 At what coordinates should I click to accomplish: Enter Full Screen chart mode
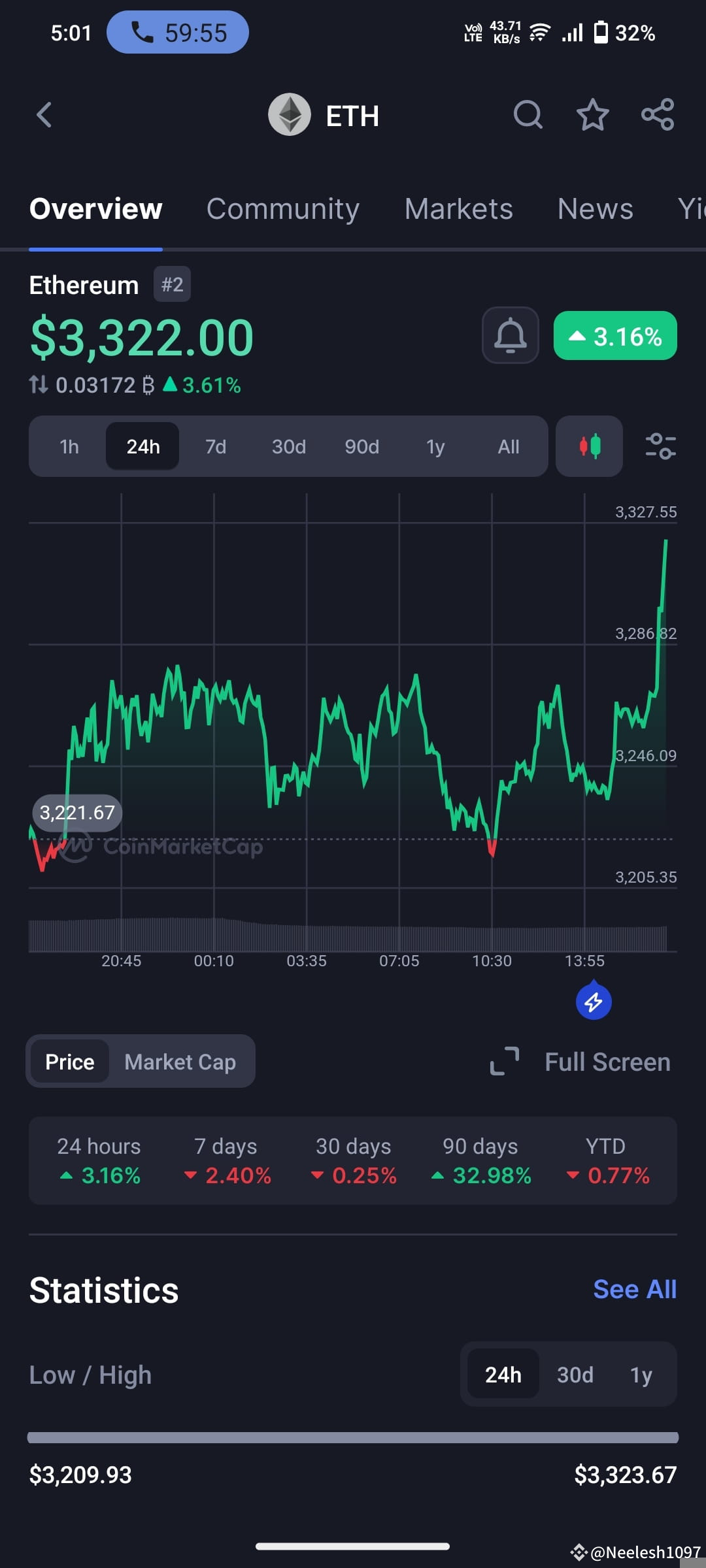pos(607,1061)
